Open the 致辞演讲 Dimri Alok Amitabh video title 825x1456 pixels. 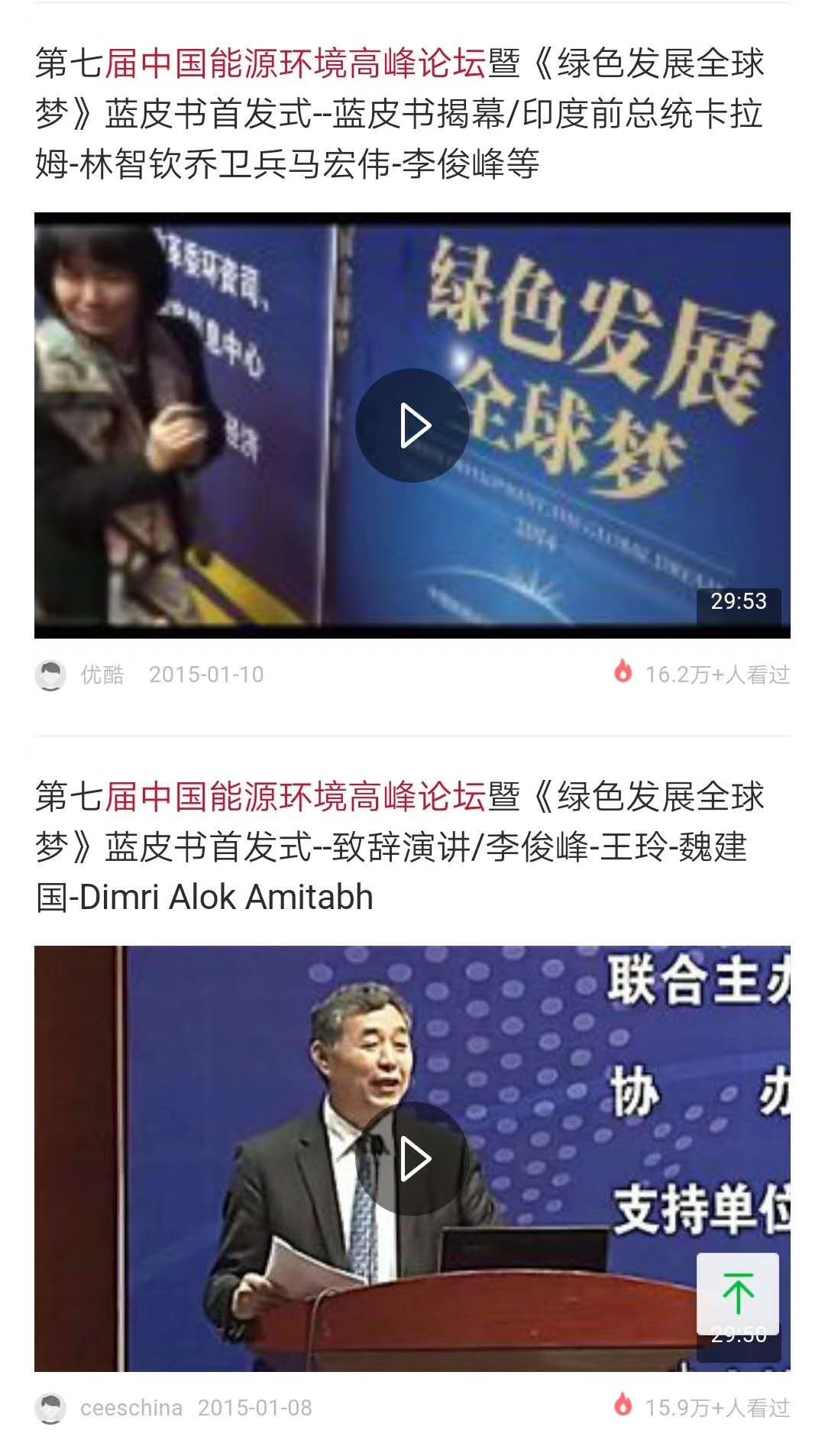[399, 846]
